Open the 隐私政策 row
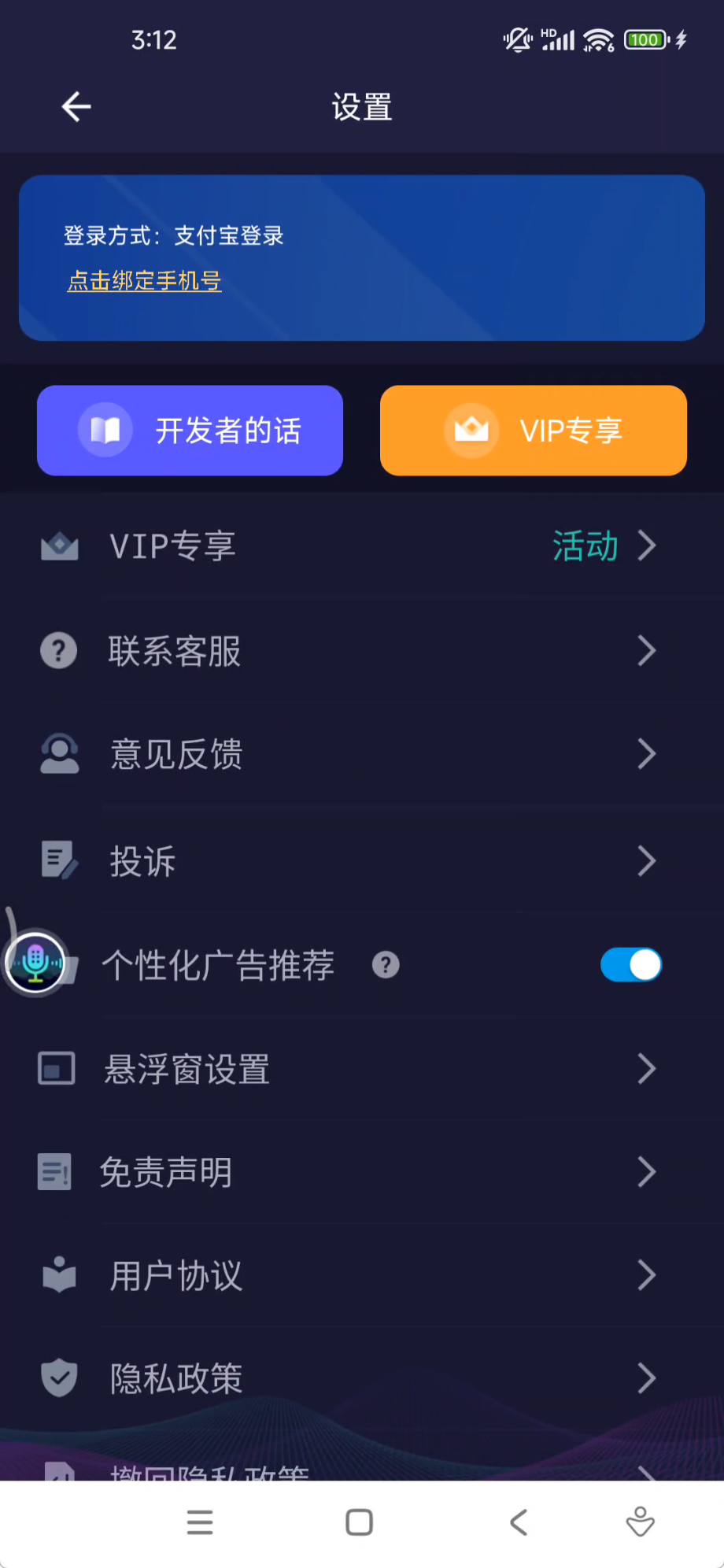Viewport: 724px width, 1568px height. 362,1379
